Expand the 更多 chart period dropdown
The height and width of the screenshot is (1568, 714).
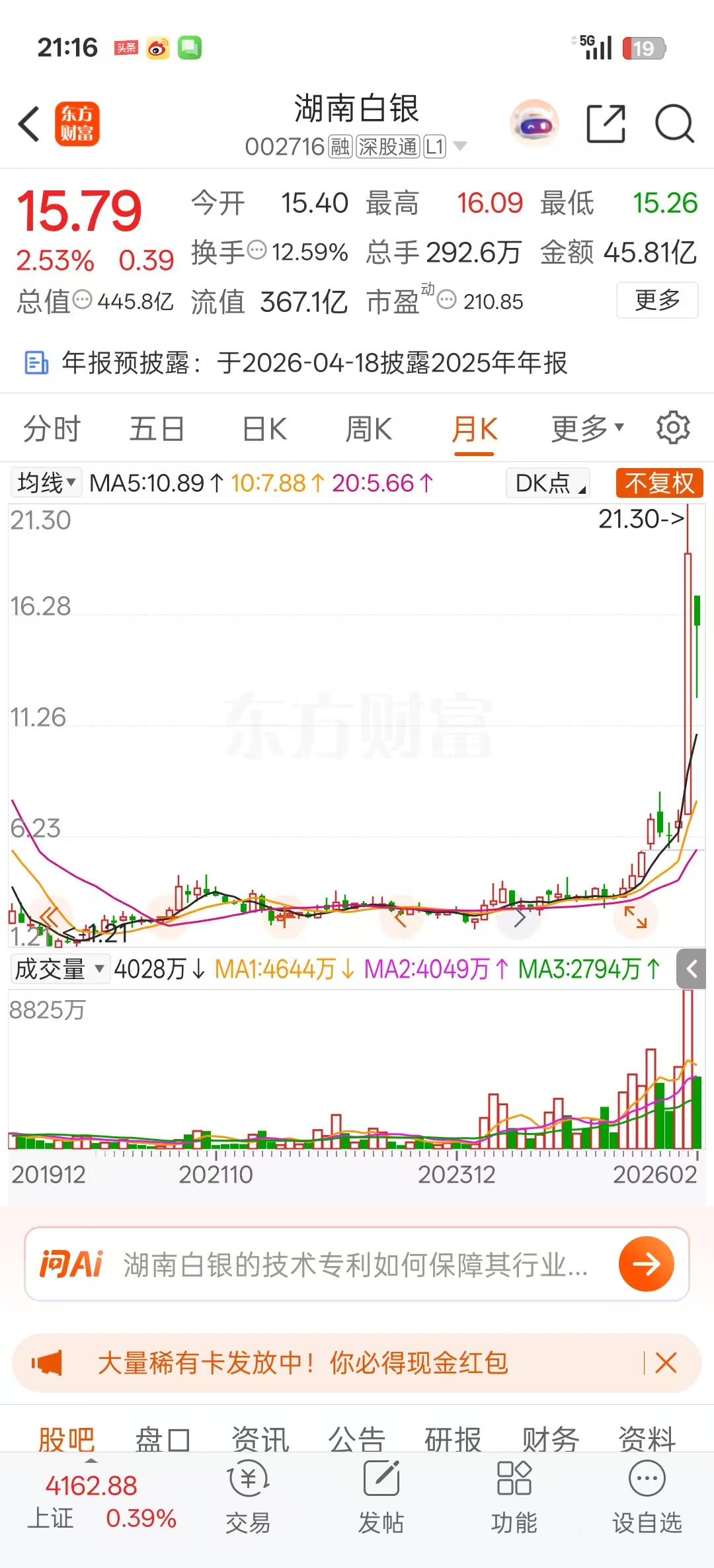pos(587,429)
